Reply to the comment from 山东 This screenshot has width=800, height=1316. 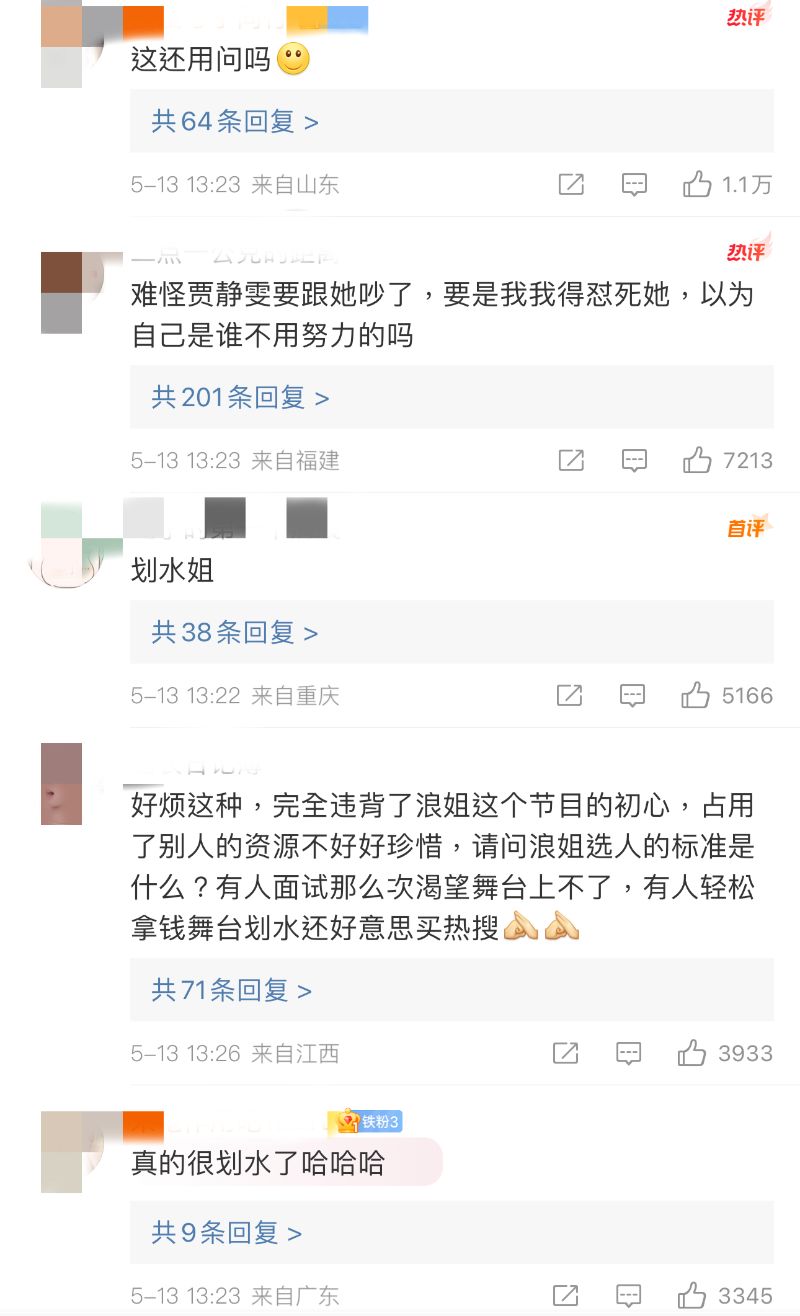coord(634,184)
